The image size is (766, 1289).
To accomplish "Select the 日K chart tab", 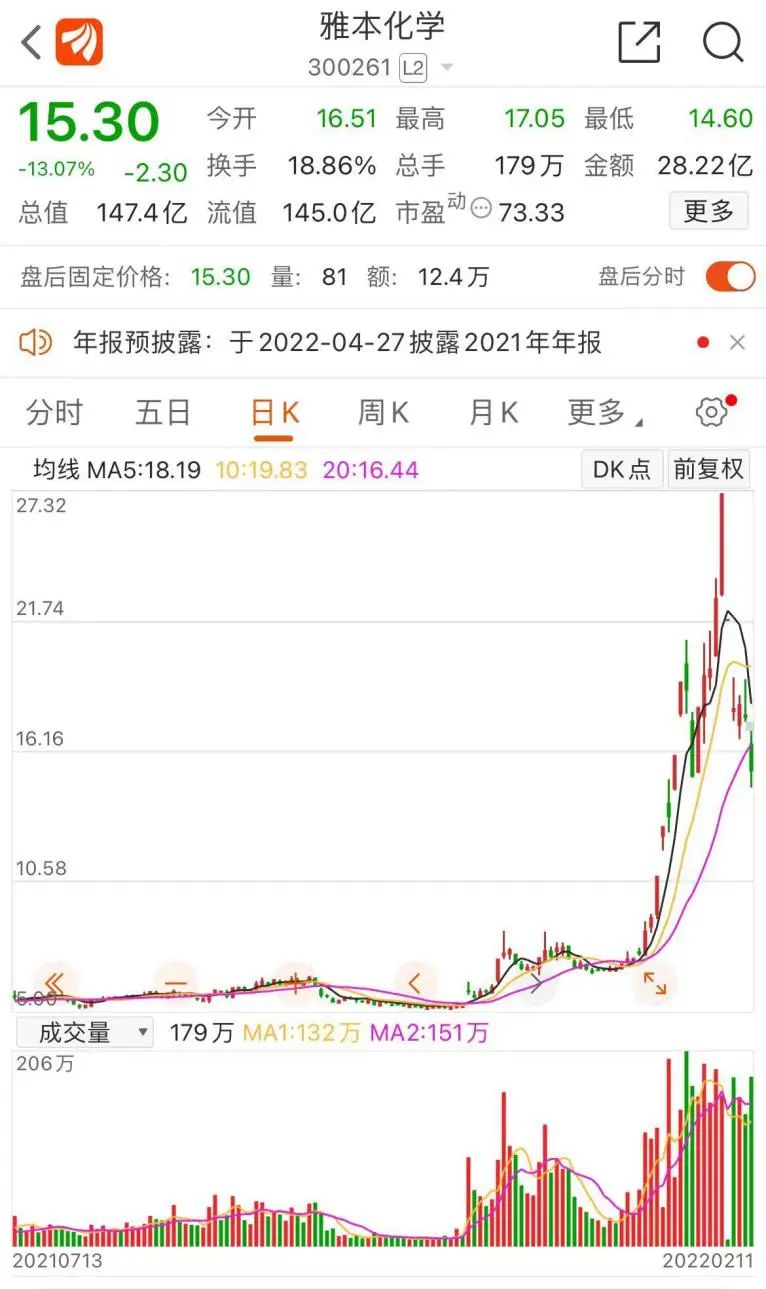I will [275, 412].
